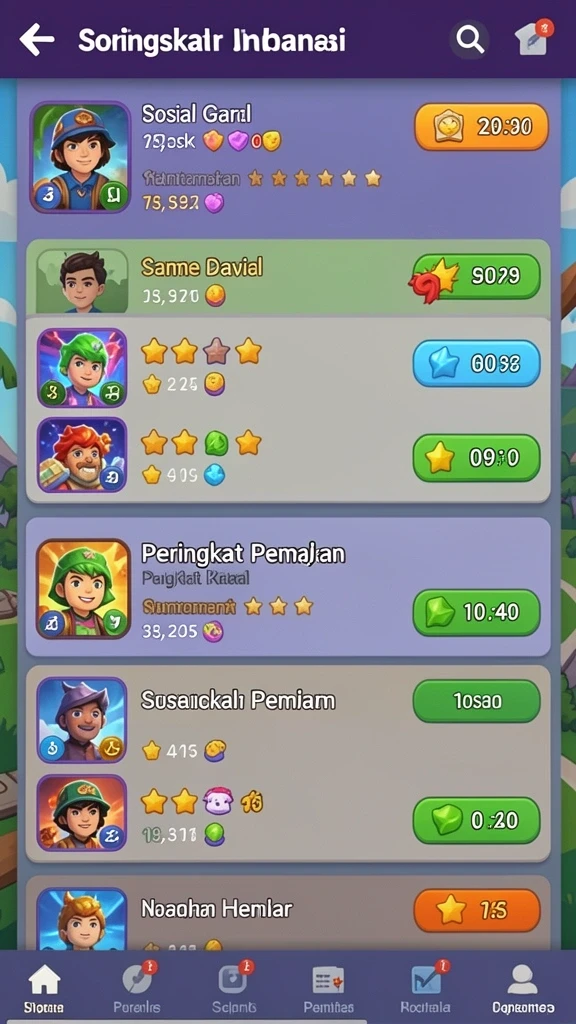This screenshot has height=1024, width=576.
Task: Tap the orange 20:30 button
Action: click(x=481, y=127)
